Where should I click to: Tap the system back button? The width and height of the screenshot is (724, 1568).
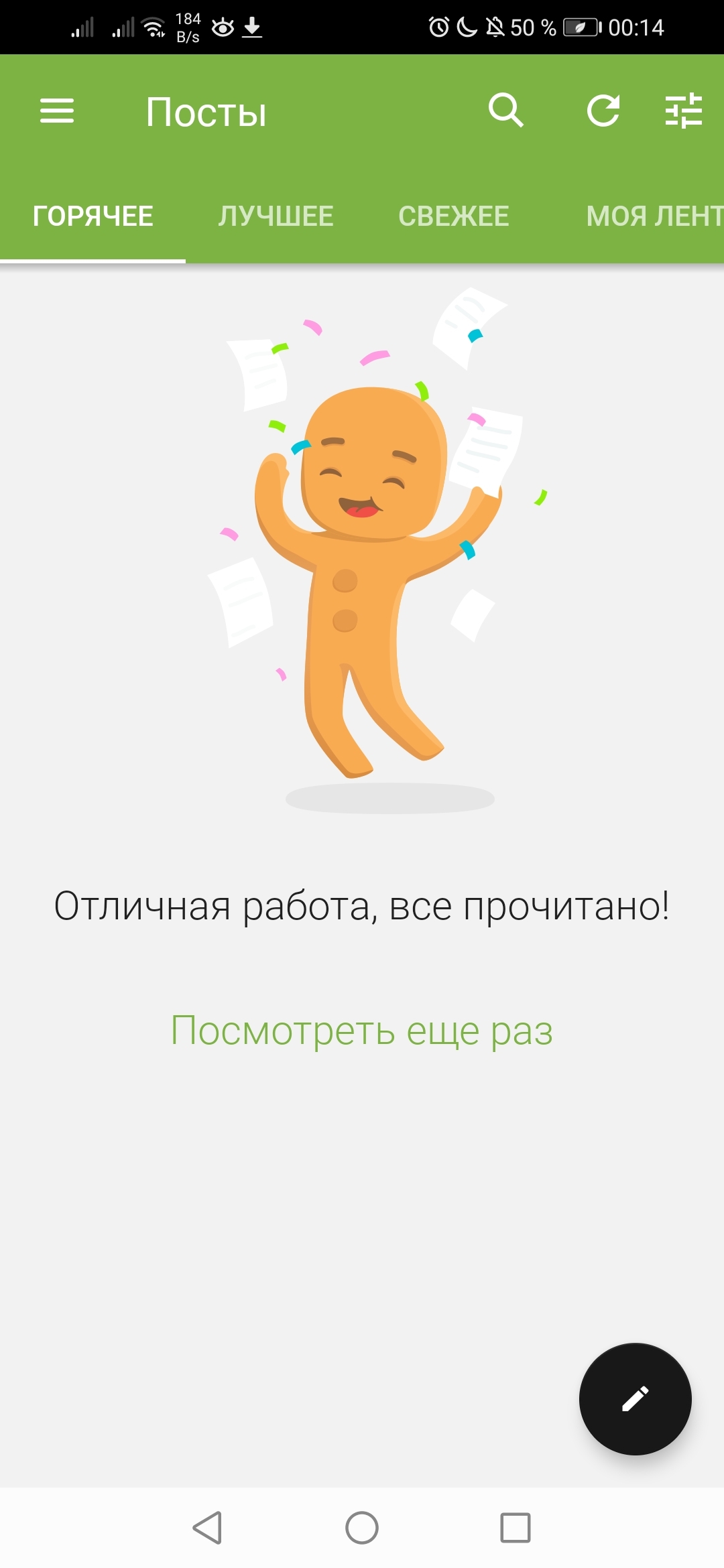coord(207,1528)
